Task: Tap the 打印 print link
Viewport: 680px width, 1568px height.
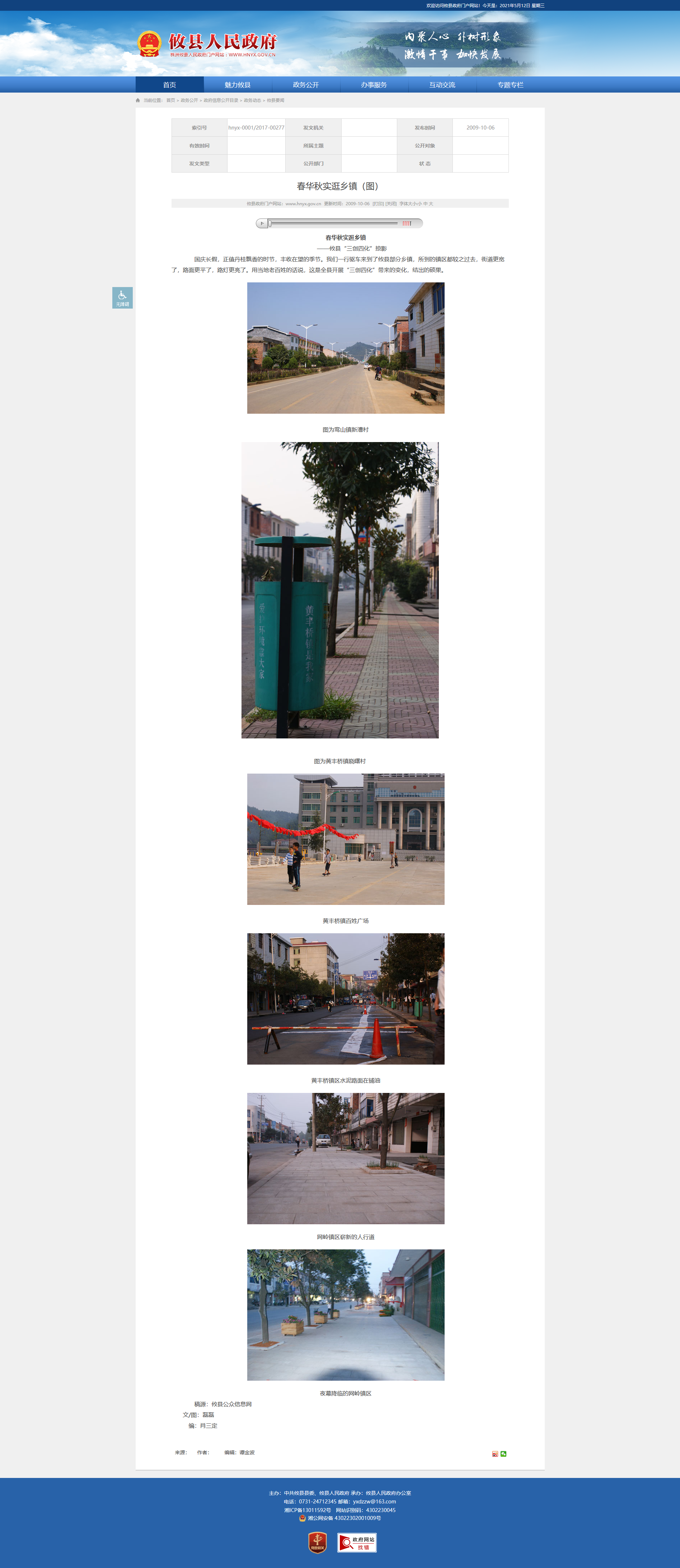Action: tap(378, 204)
